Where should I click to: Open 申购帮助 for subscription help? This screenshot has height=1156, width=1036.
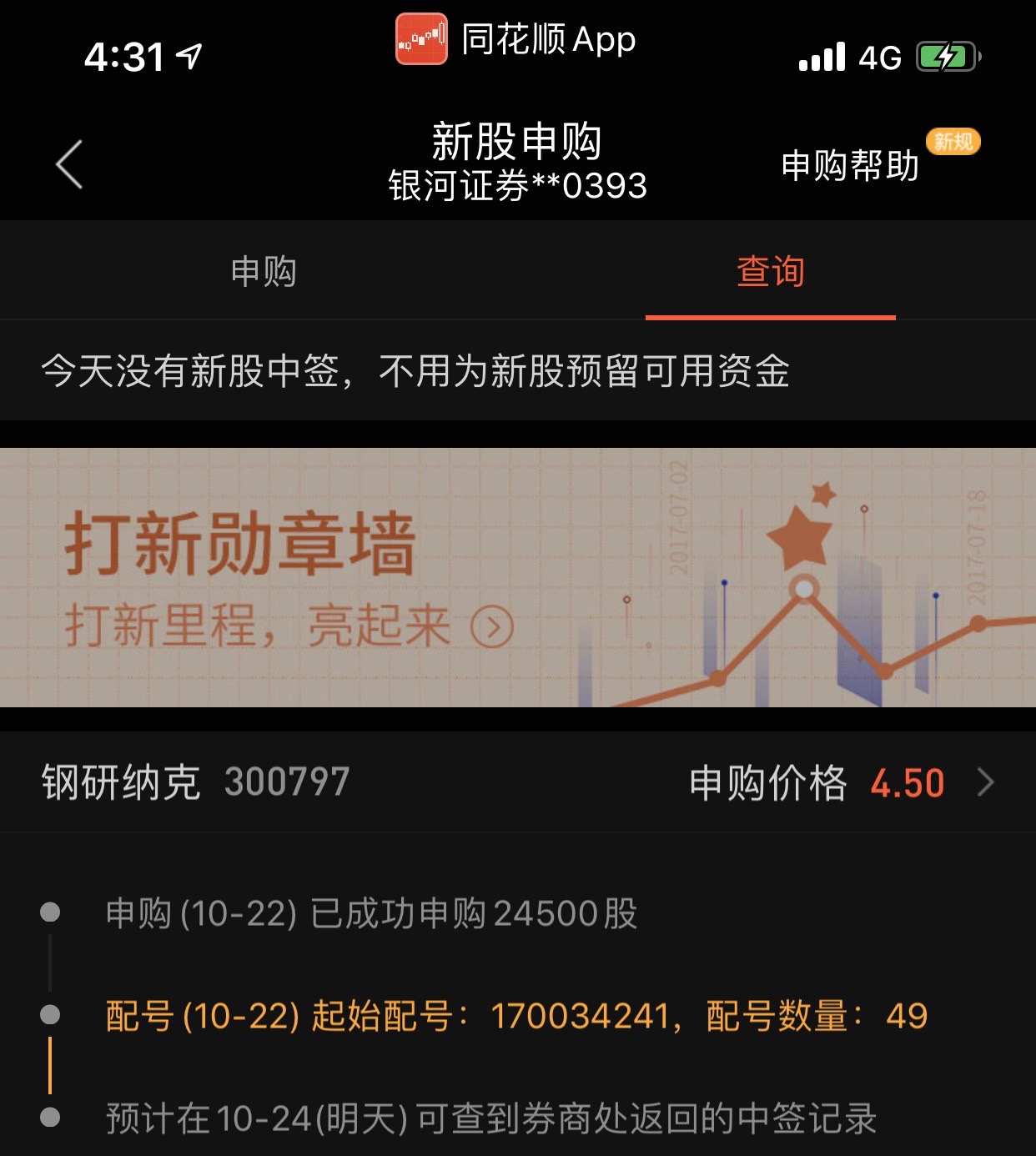click(849, 166)
